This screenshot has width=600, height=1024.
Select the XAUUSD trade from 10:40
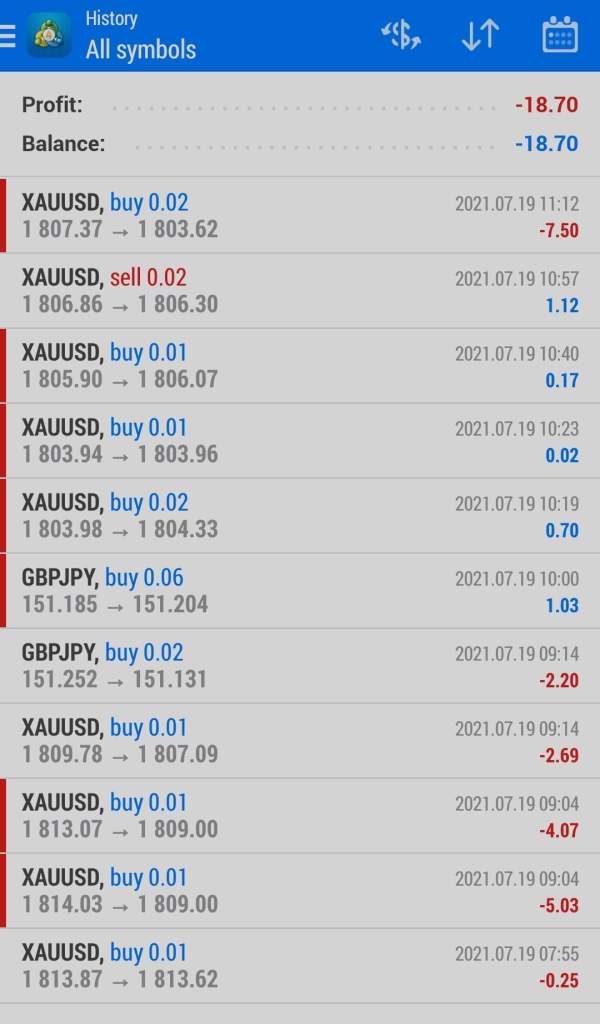pos(300,365)
